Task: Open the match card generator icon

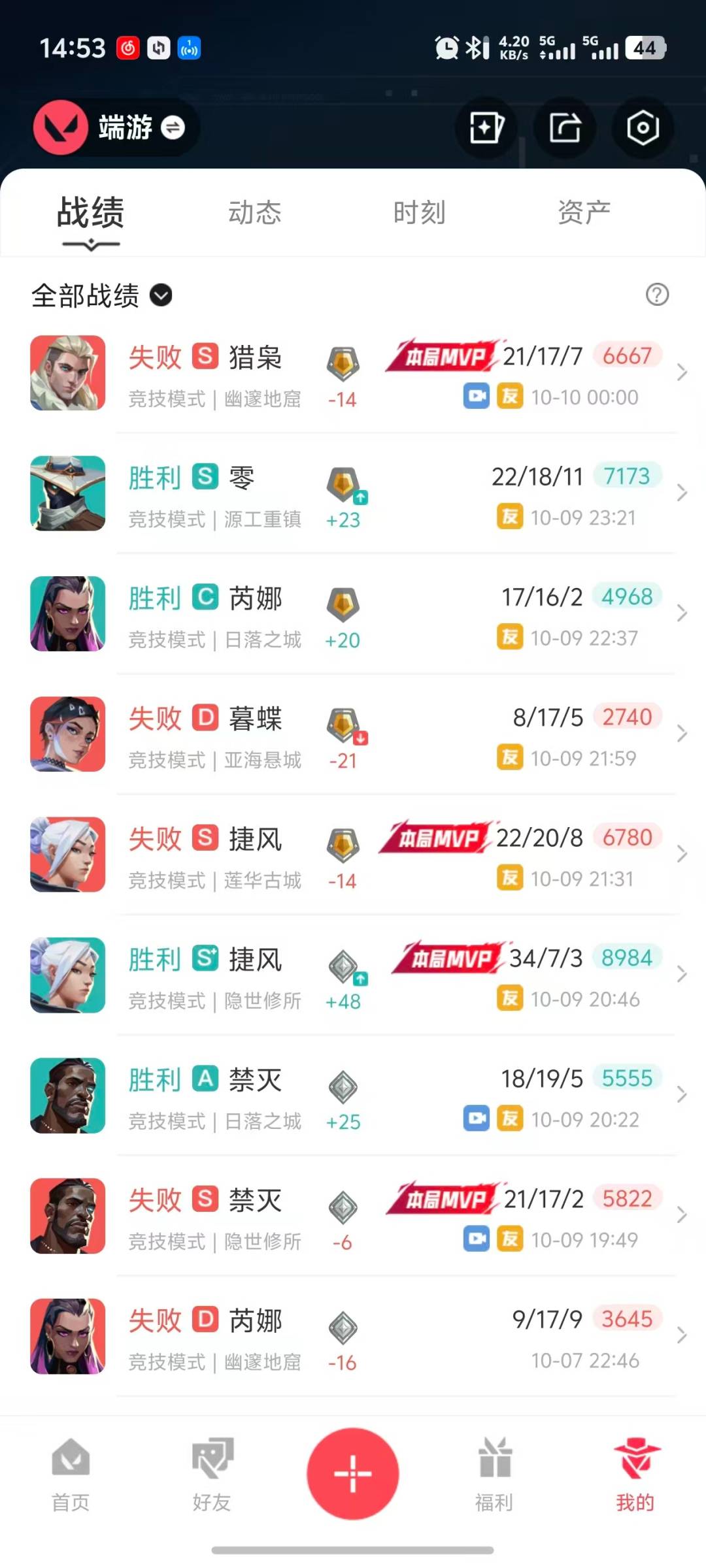Action: (x=485, y=129)
